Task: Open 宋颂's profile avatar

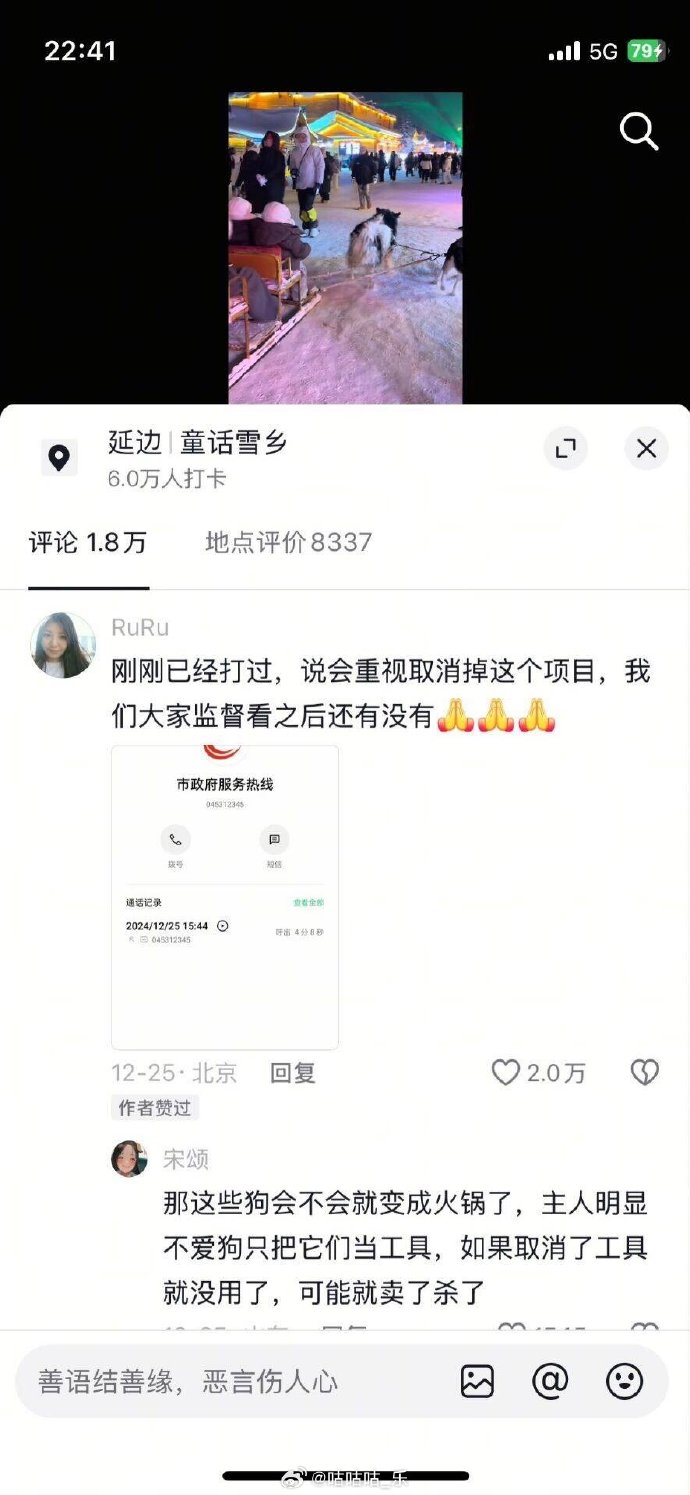Action: point(129,1158)
